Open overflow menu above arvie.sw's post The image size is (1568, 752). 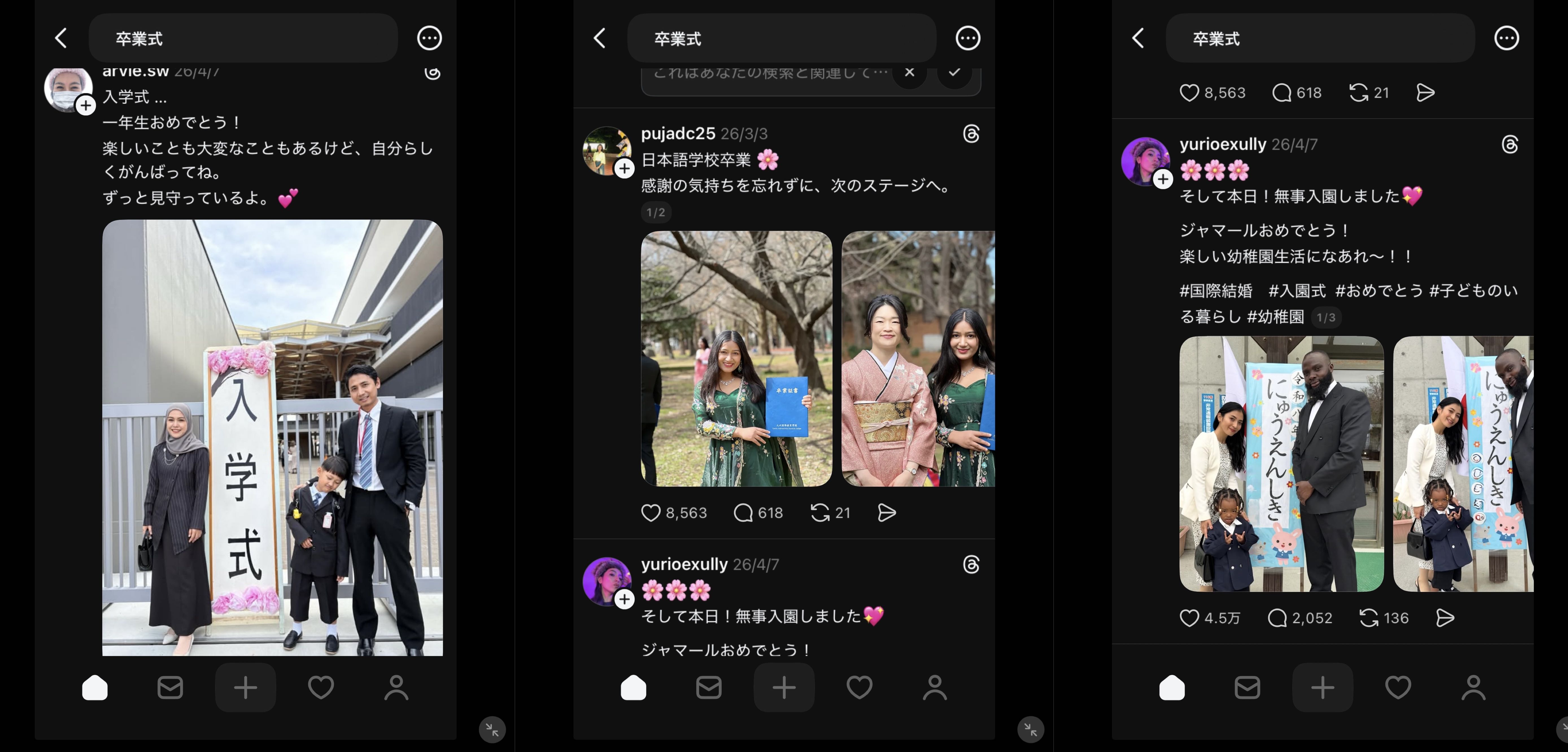[x=429, y=38]
